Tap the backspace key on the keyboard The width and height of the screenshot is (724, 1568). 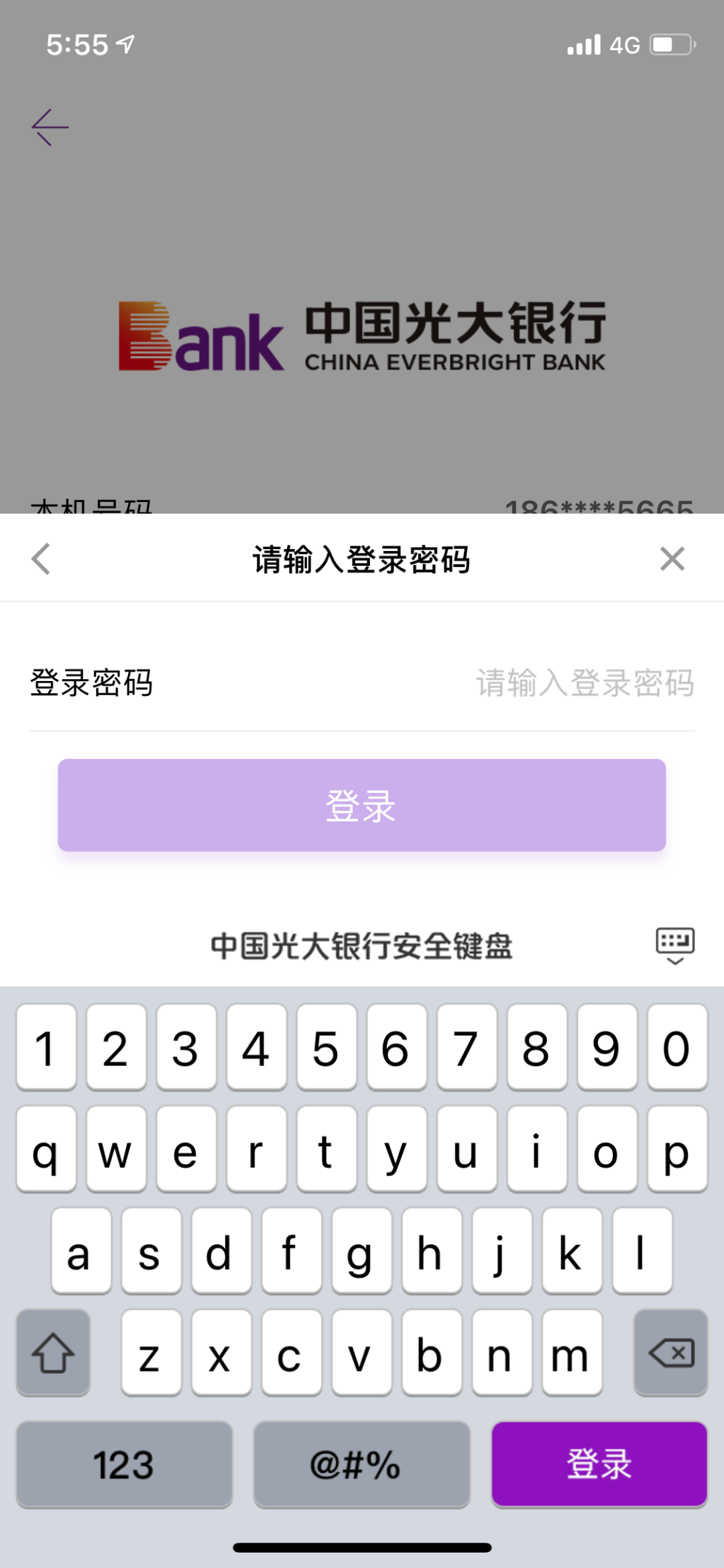[x=670, y=1354]
